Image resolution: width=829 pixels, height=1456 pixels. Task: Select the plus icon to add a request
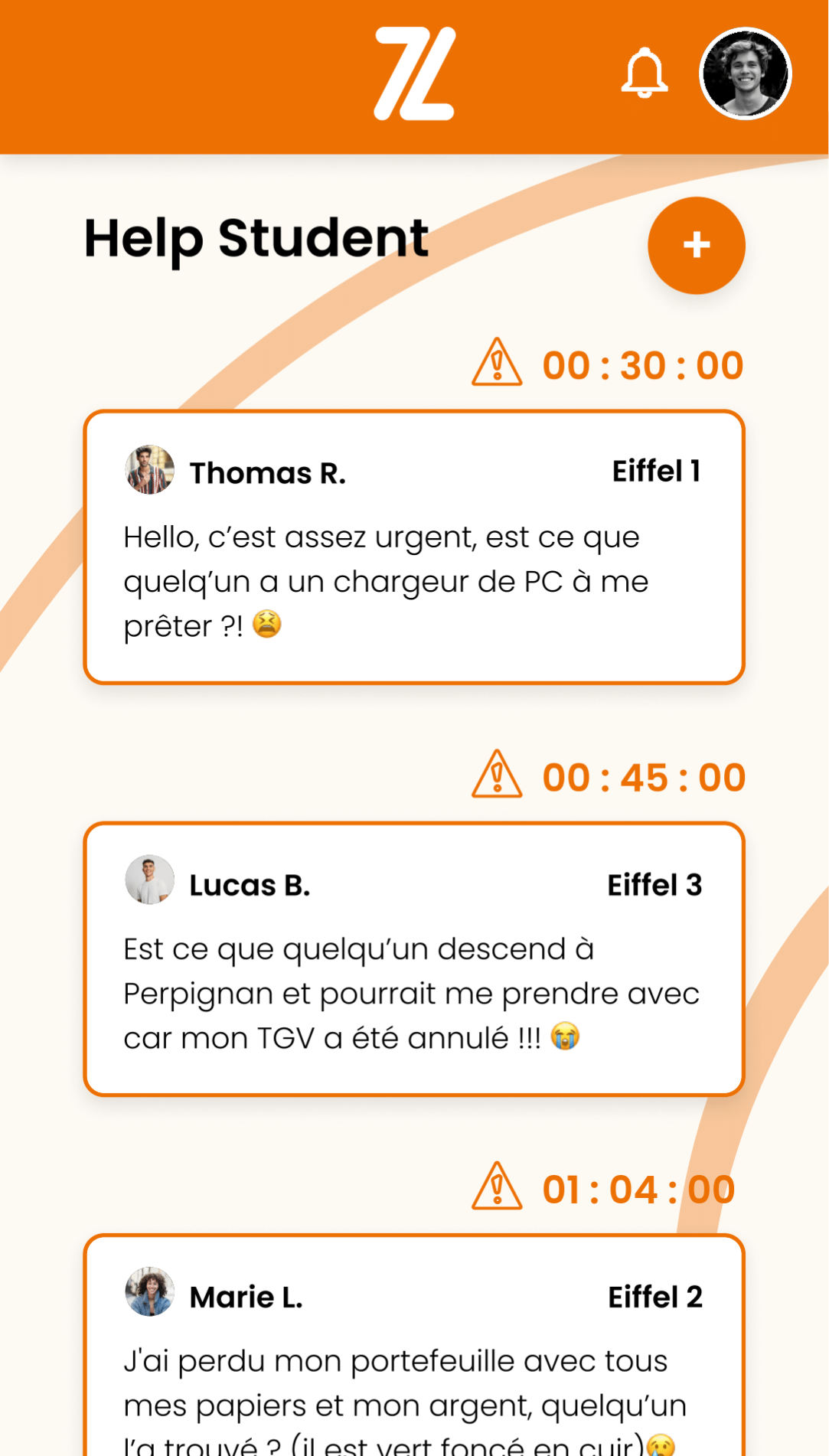(x=696, y=245)
